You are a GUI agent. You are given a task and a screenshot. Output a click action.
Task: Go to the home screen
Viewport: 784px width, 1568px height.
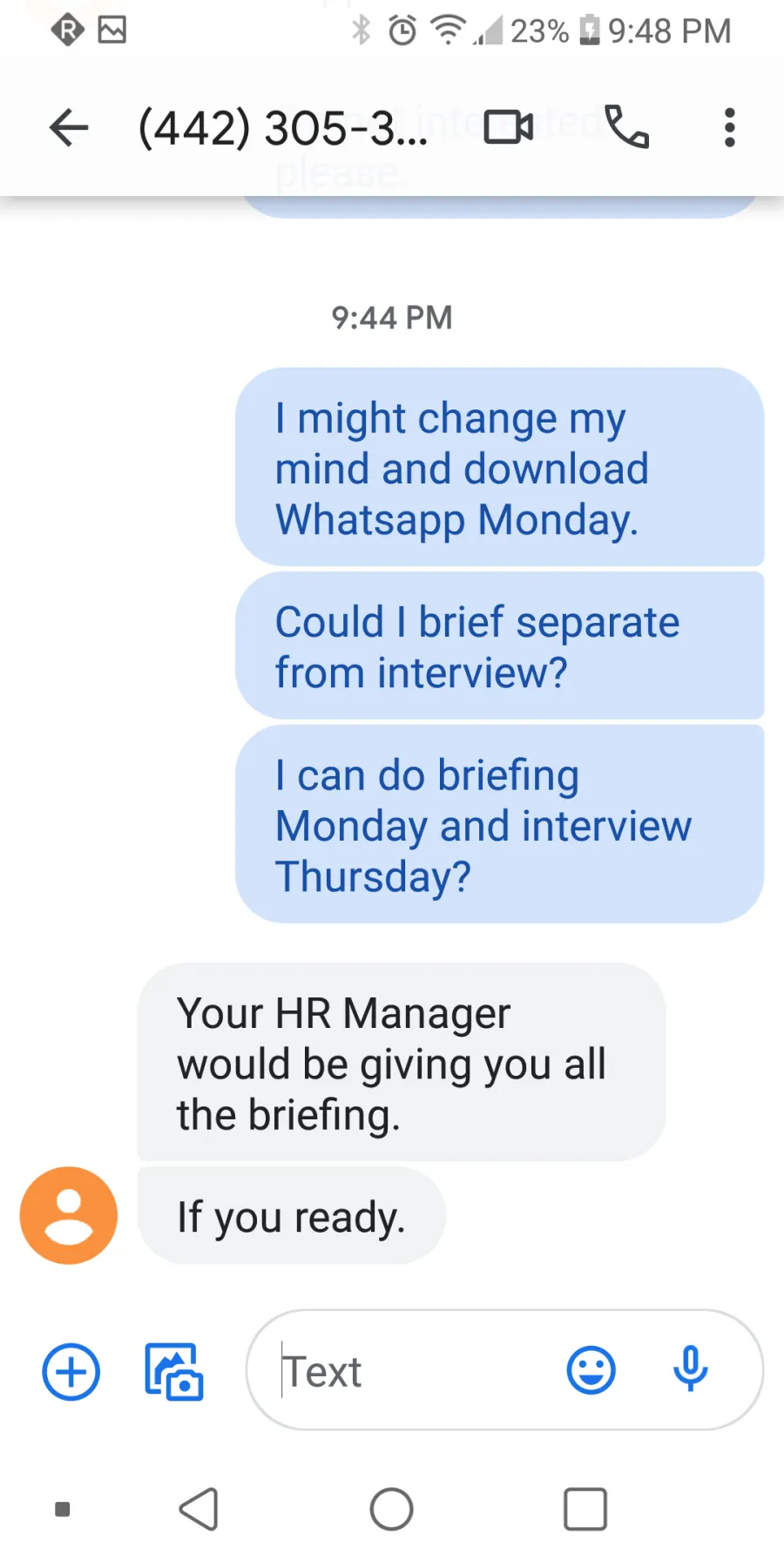click(x=392, y=1509)
